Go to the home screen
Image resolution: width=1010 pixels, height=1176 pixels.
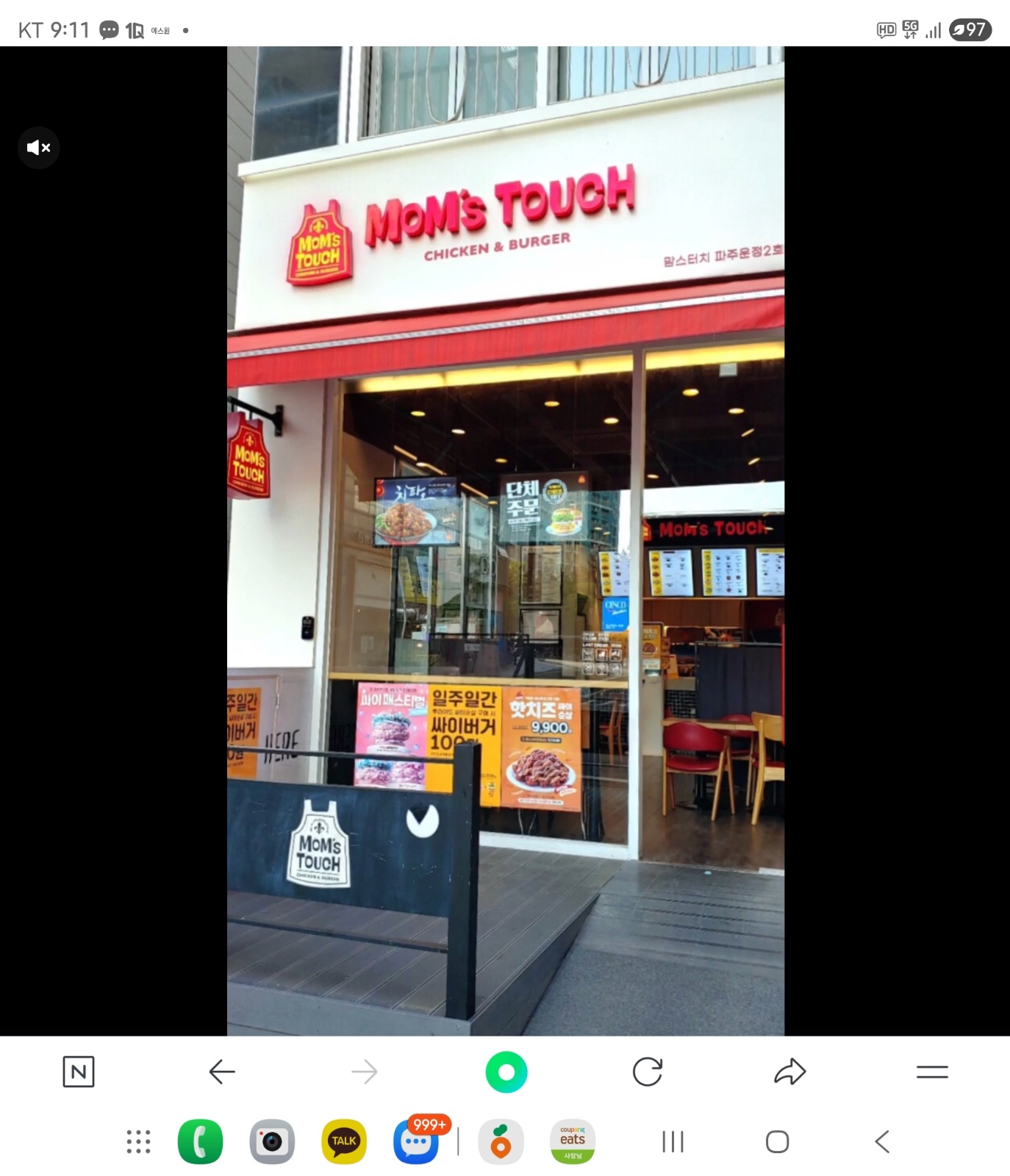click(777, 1141)
